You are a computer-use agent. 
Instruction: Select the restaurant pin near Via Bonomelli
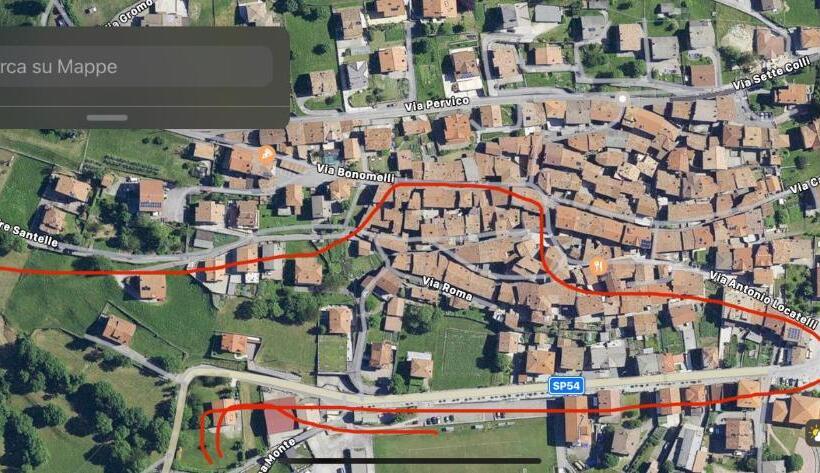(266, 154)
